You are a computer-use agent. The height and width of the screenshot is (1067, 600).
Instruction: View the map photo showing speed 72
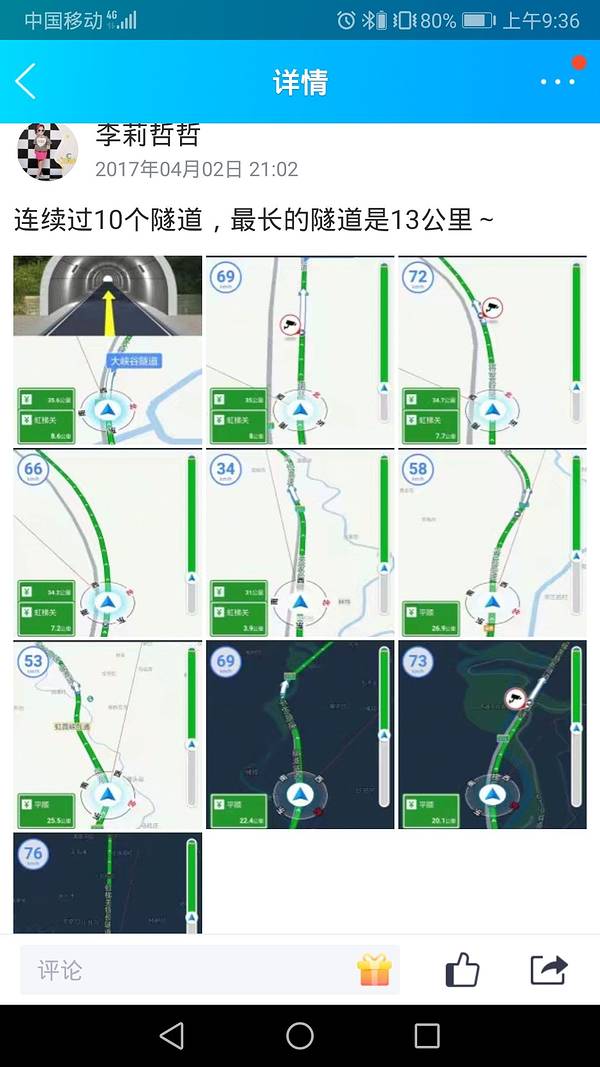coord(492,350)
